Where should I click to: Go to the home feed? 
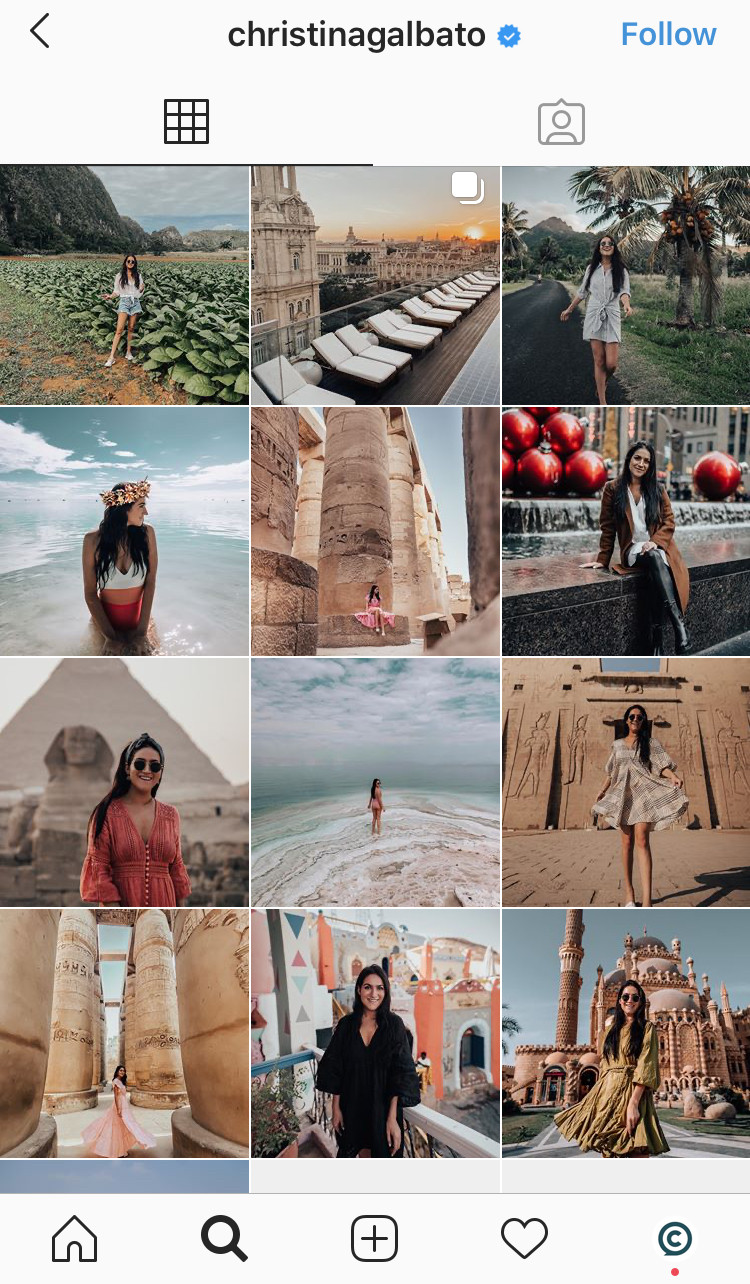(74, 1240)
